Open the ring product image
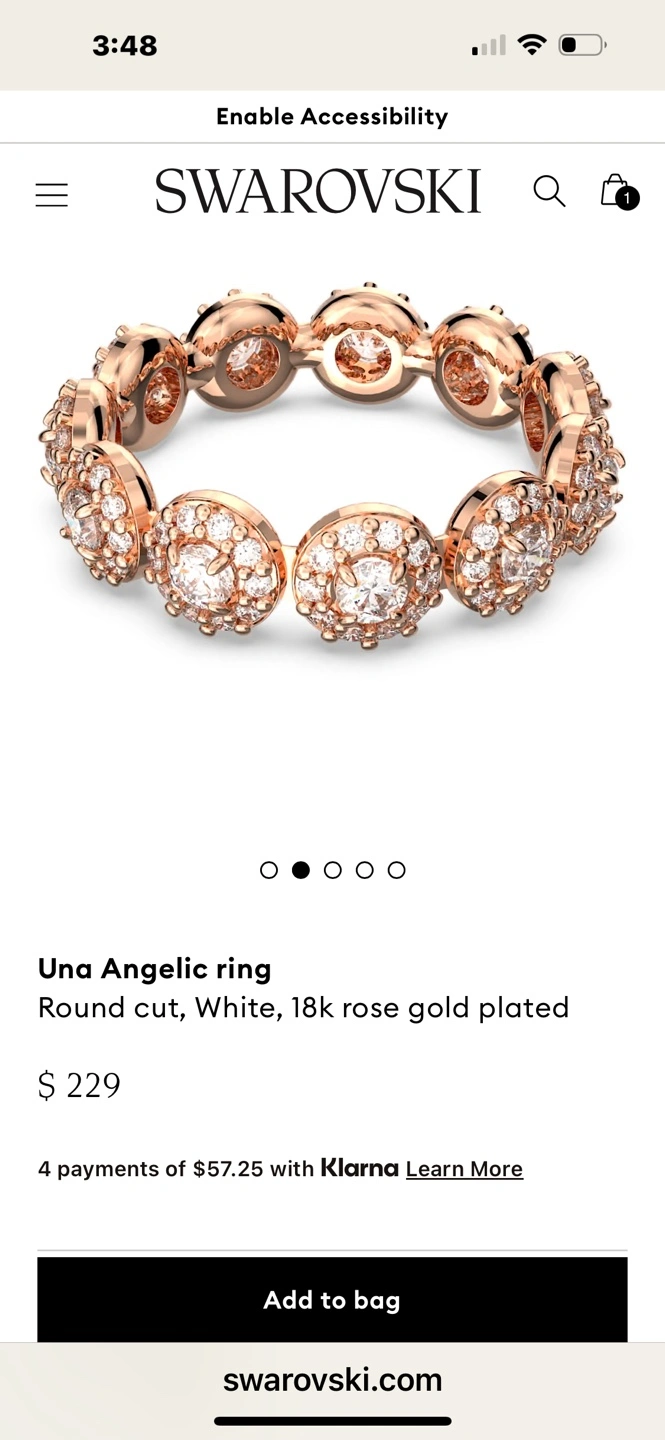 [x=332, y=470]
